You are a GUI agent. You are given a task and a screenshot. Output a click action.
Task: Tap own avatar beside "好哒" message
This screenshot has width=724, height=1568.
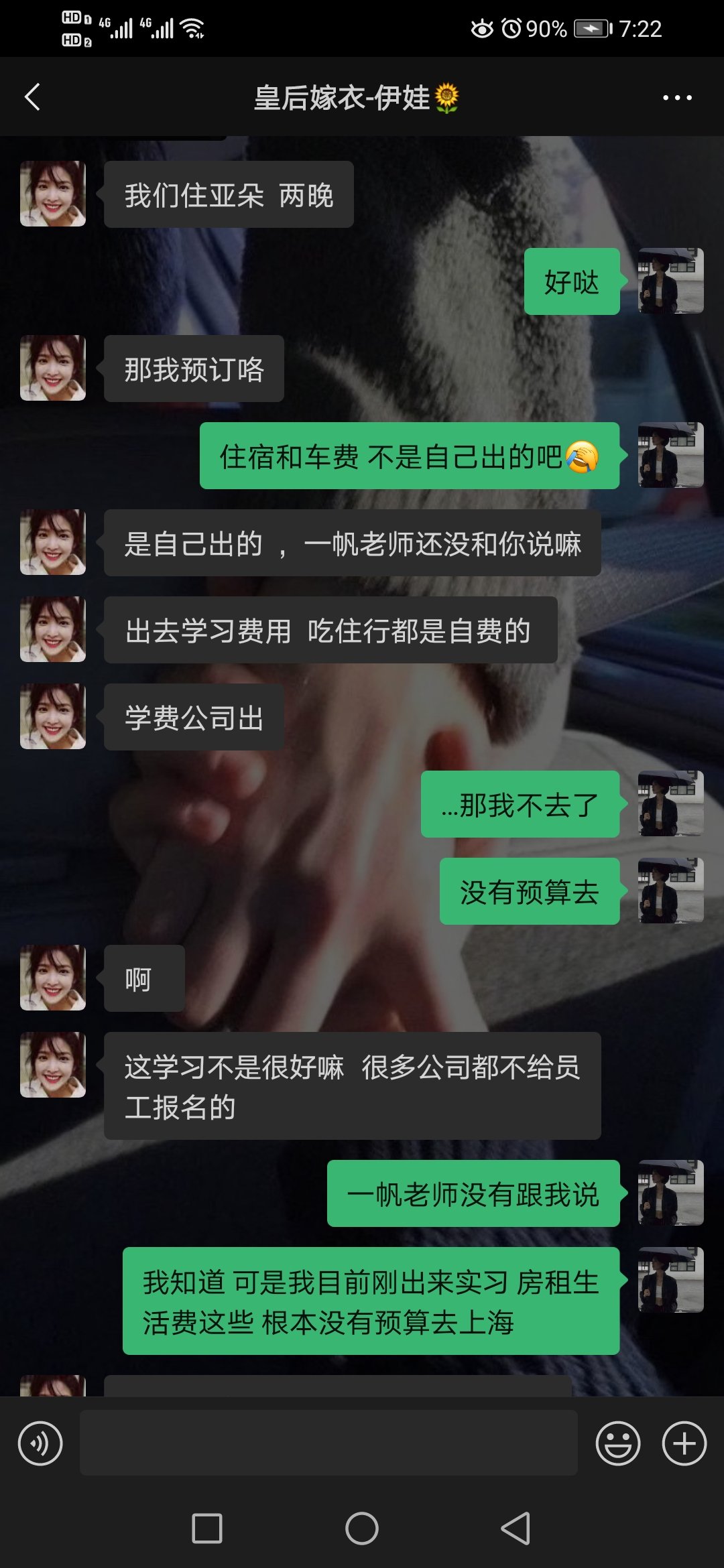point(670,281)
